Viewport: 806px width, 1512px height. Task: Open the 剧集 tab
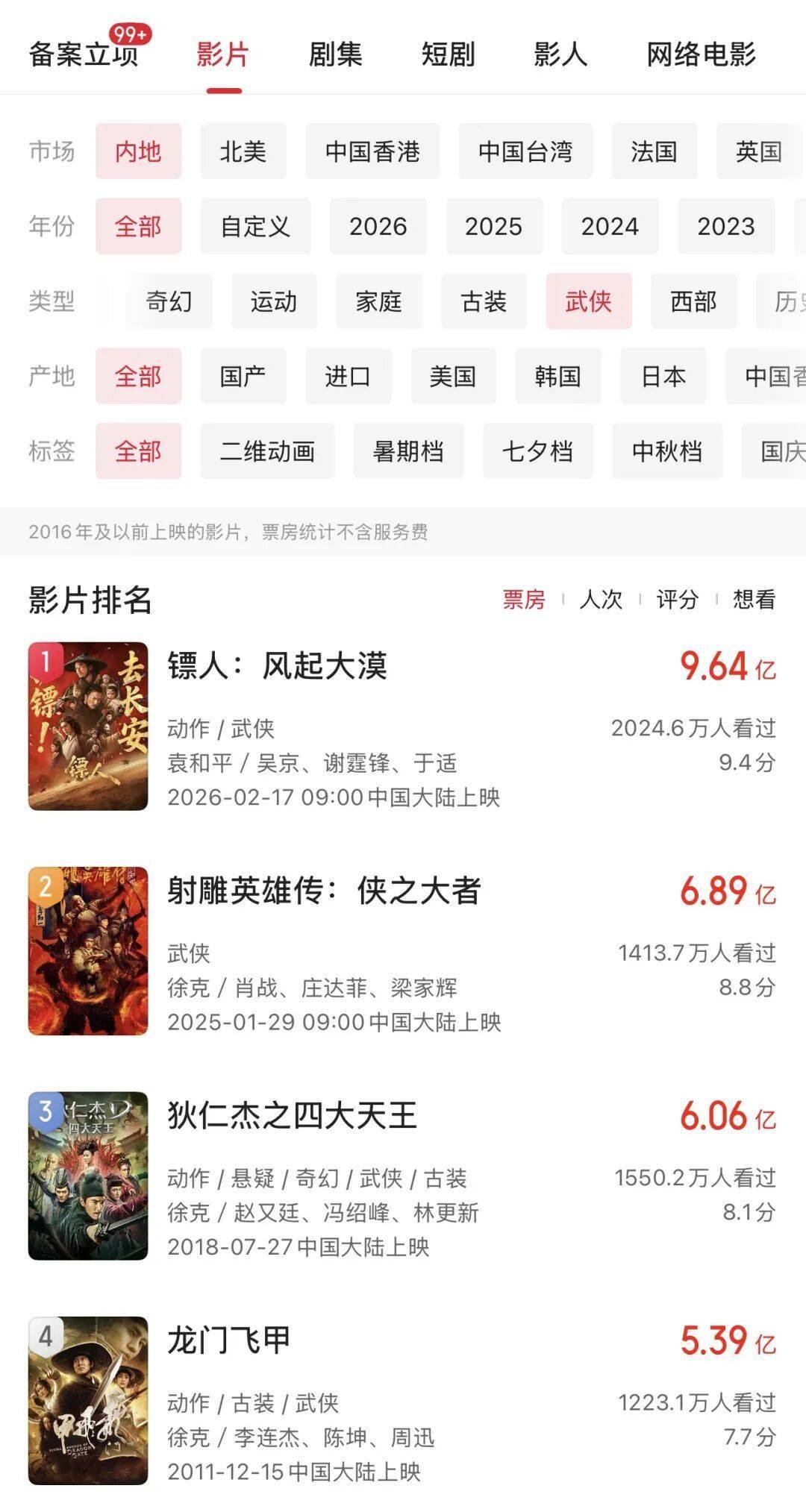(335, 54)
